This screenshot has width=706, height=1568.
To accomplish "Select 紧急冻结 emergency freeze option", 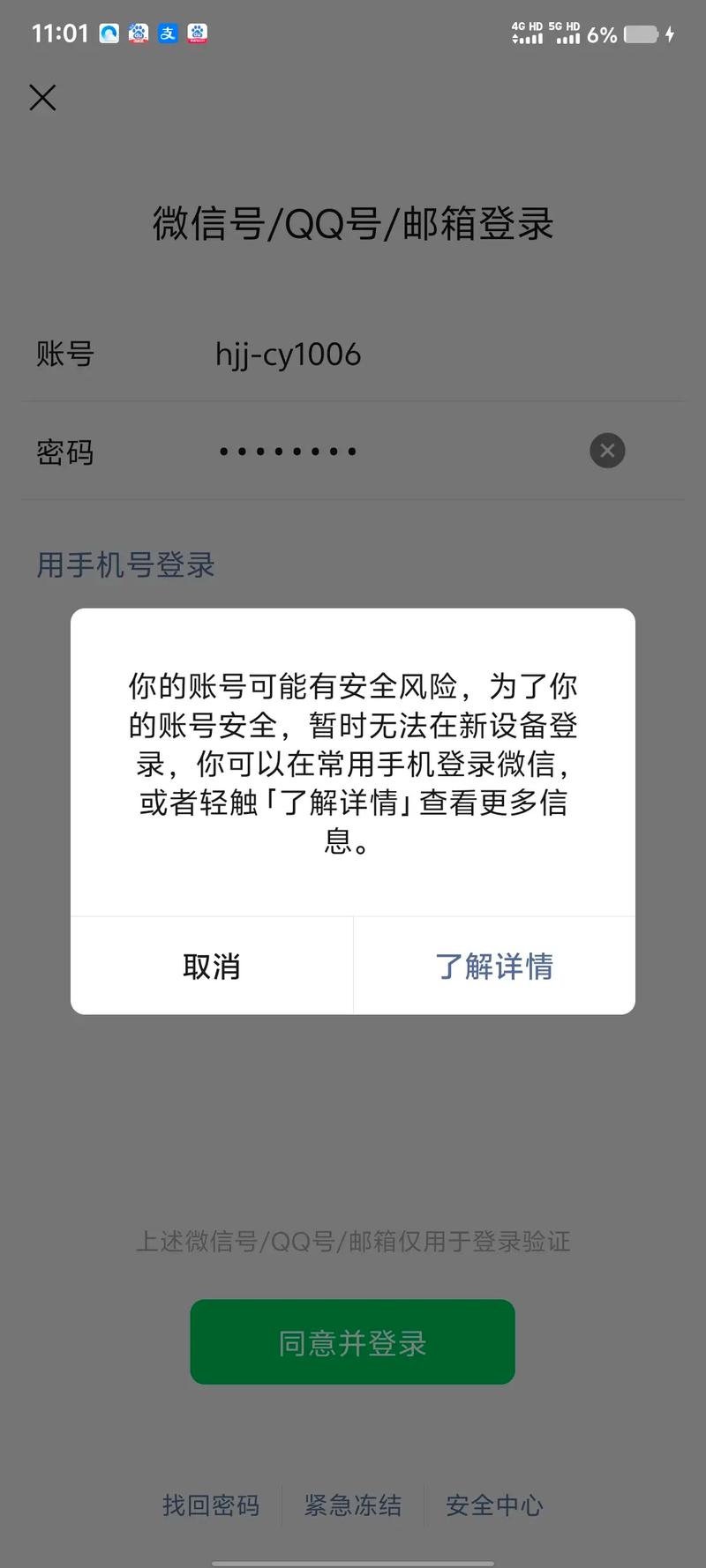I will [352, 1506].
